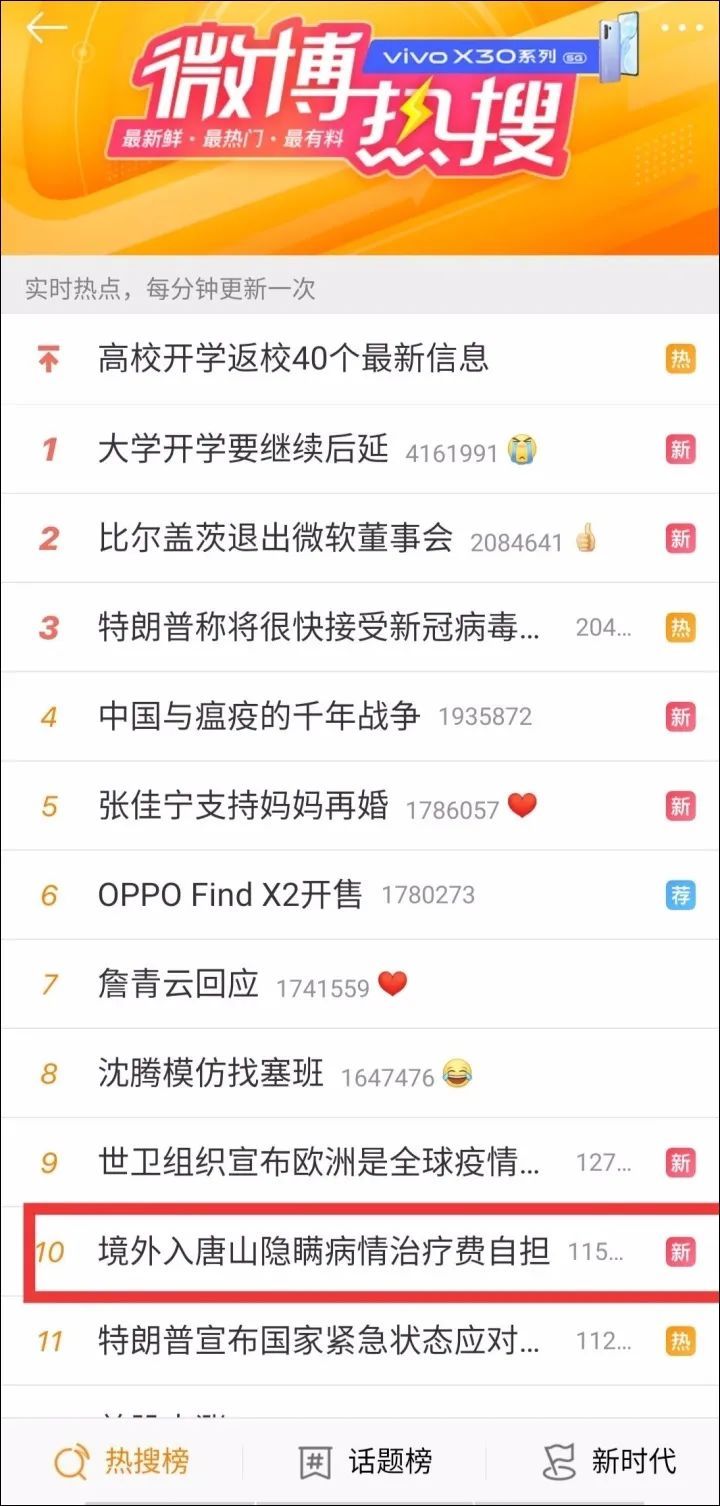Open 沈腾模仿找塞班 hot search
Screen dimensions: 720x1506
tap(211, 1074)
